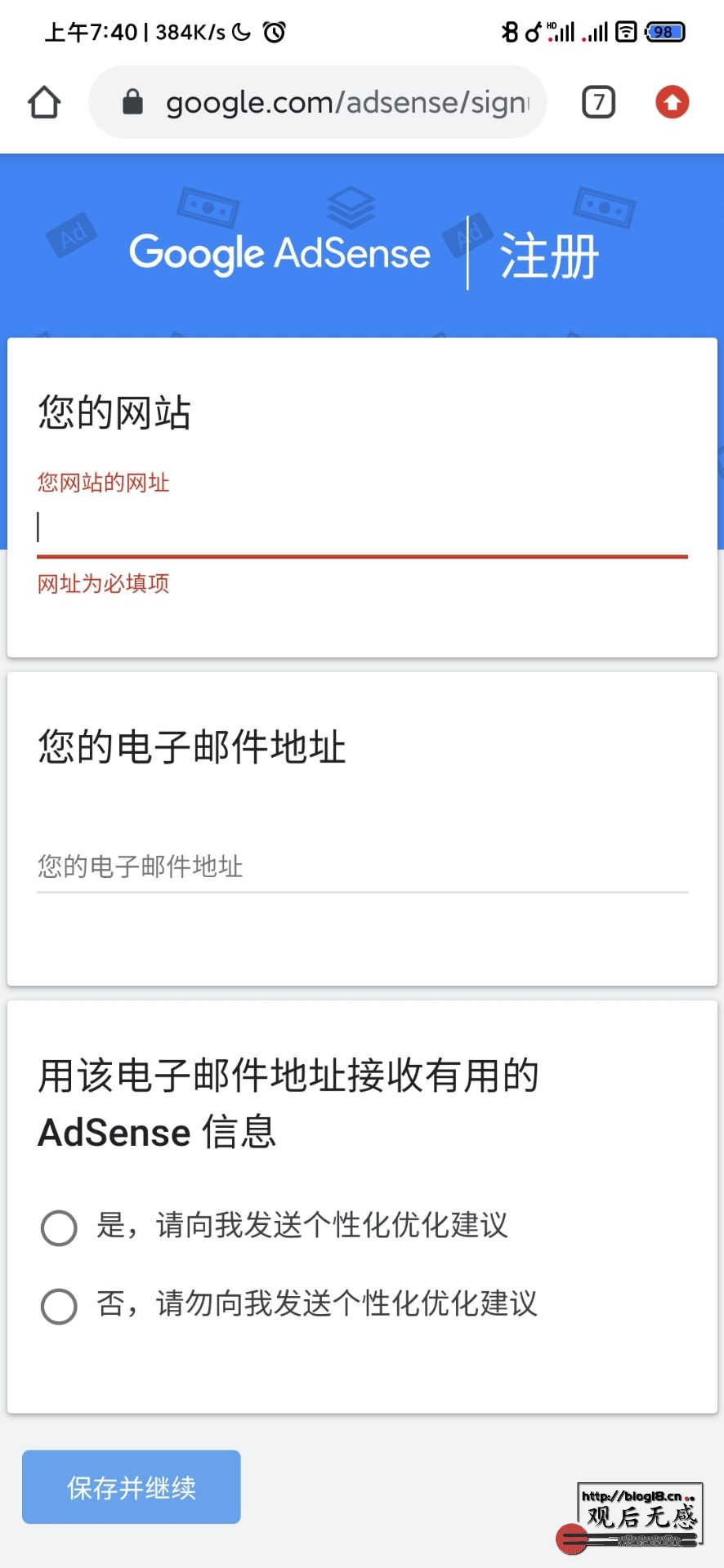Focus the website URL field (您网站的网址)
724x1568 pixels.
pyautogui.click(x=362, y=528)
